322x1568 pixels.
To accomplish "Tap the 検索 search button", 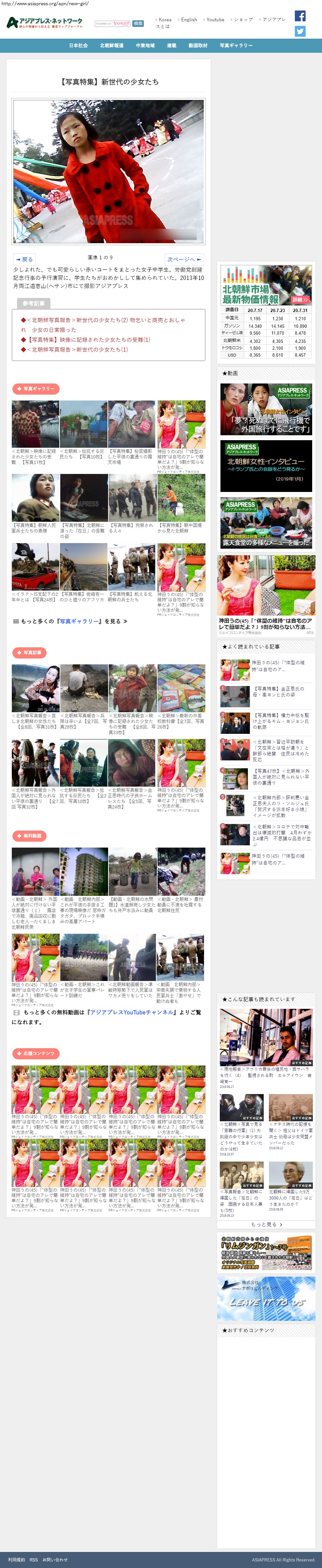I will [x=138, y=24].
